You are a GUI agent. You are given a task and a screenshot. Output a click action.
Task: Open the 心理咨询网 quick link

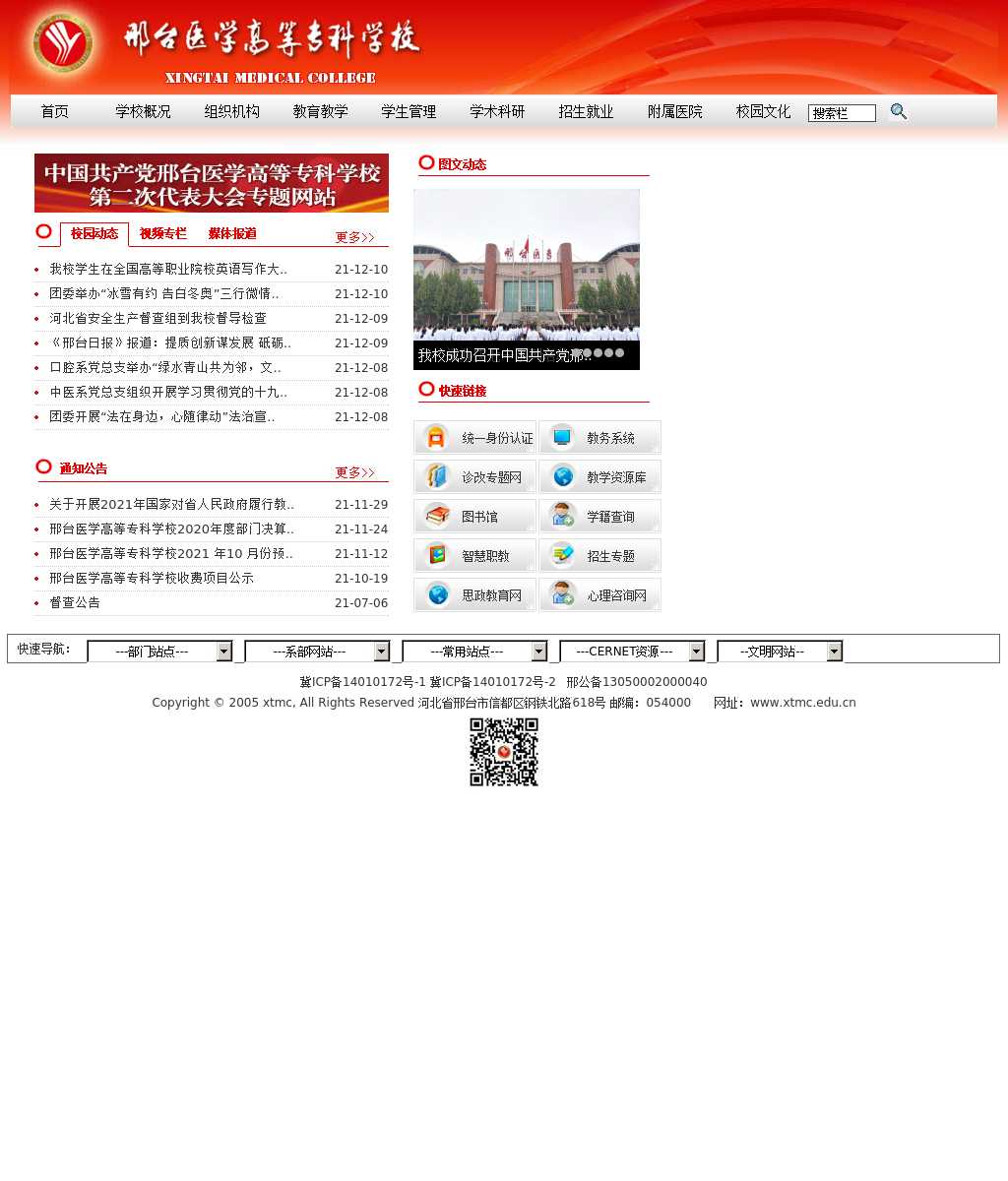click(x=599, y=595)
